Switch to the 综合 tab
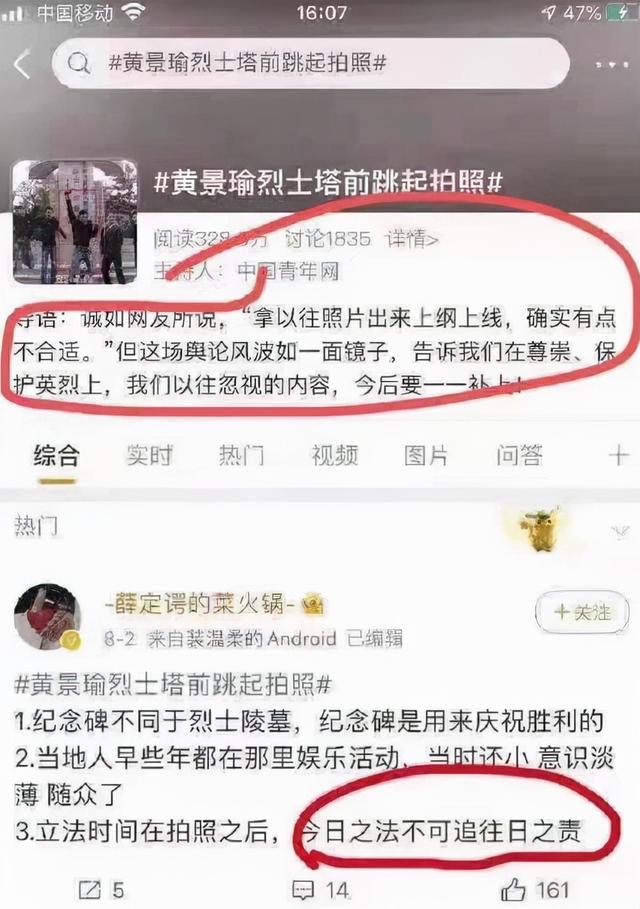Viewport: 640px width, 909px height. 56,456
